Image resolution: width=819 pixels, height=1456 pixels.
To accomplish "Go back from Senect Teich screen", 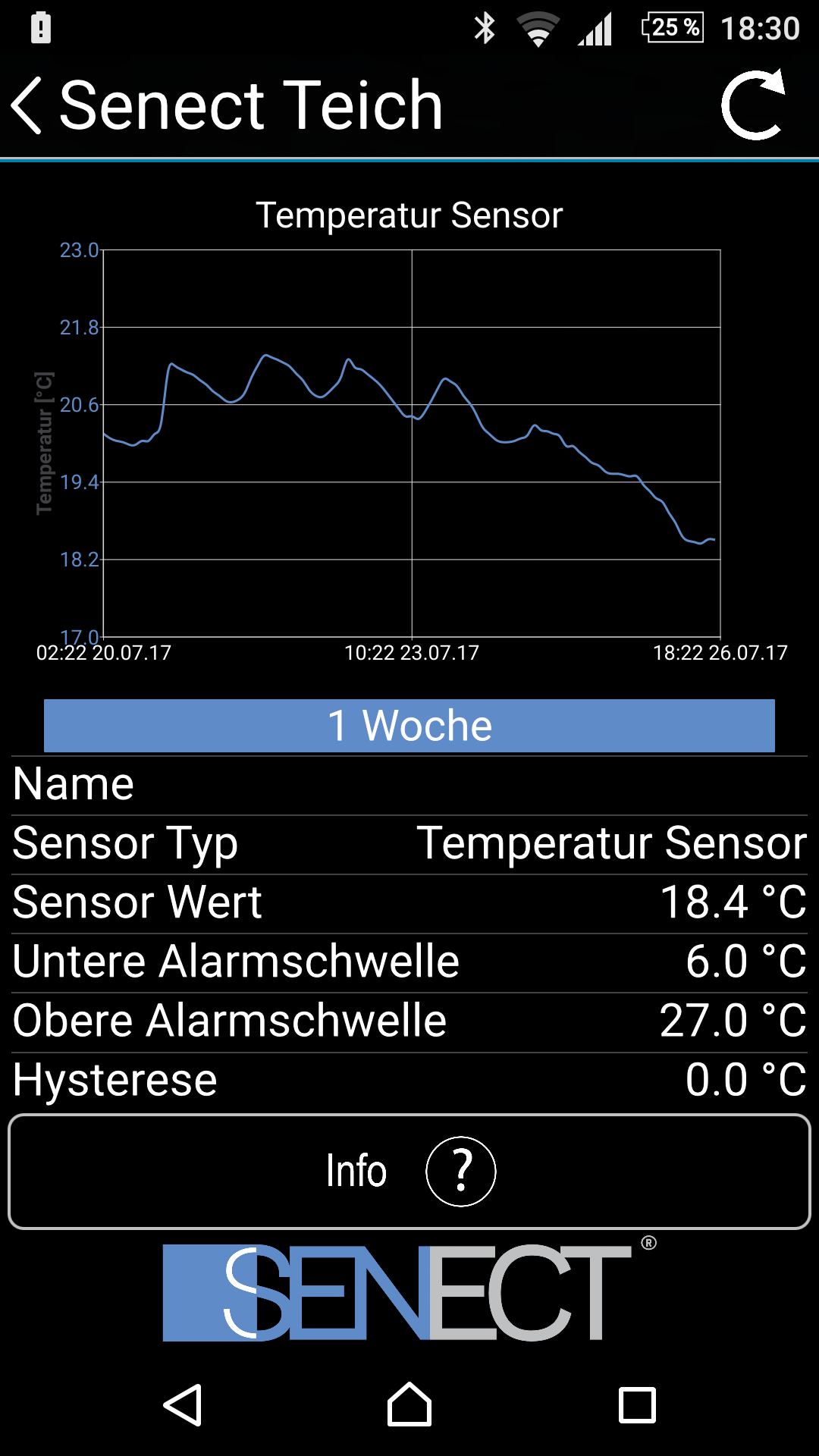I will [x=27, y=106].
